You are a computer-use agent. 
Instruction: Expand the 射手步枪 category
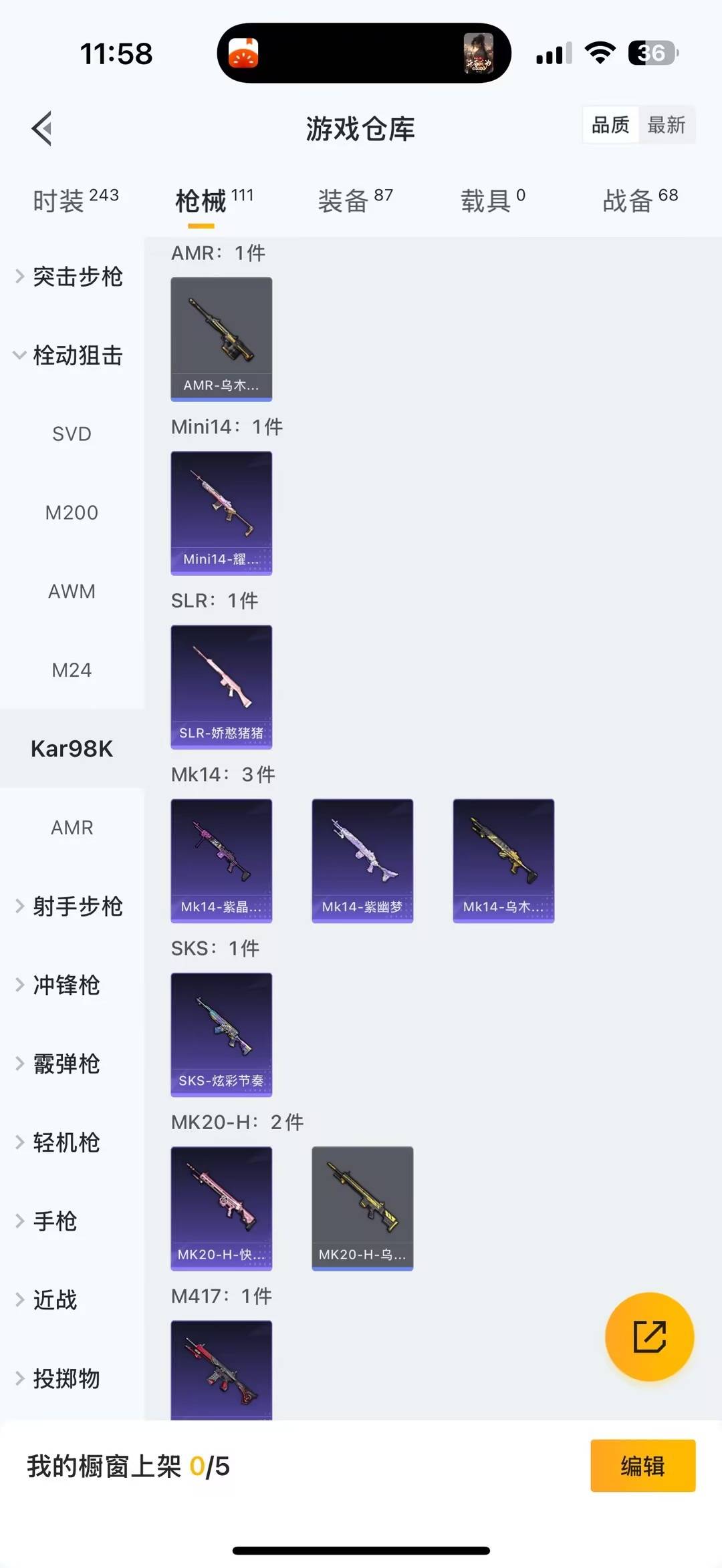point(77,907)
